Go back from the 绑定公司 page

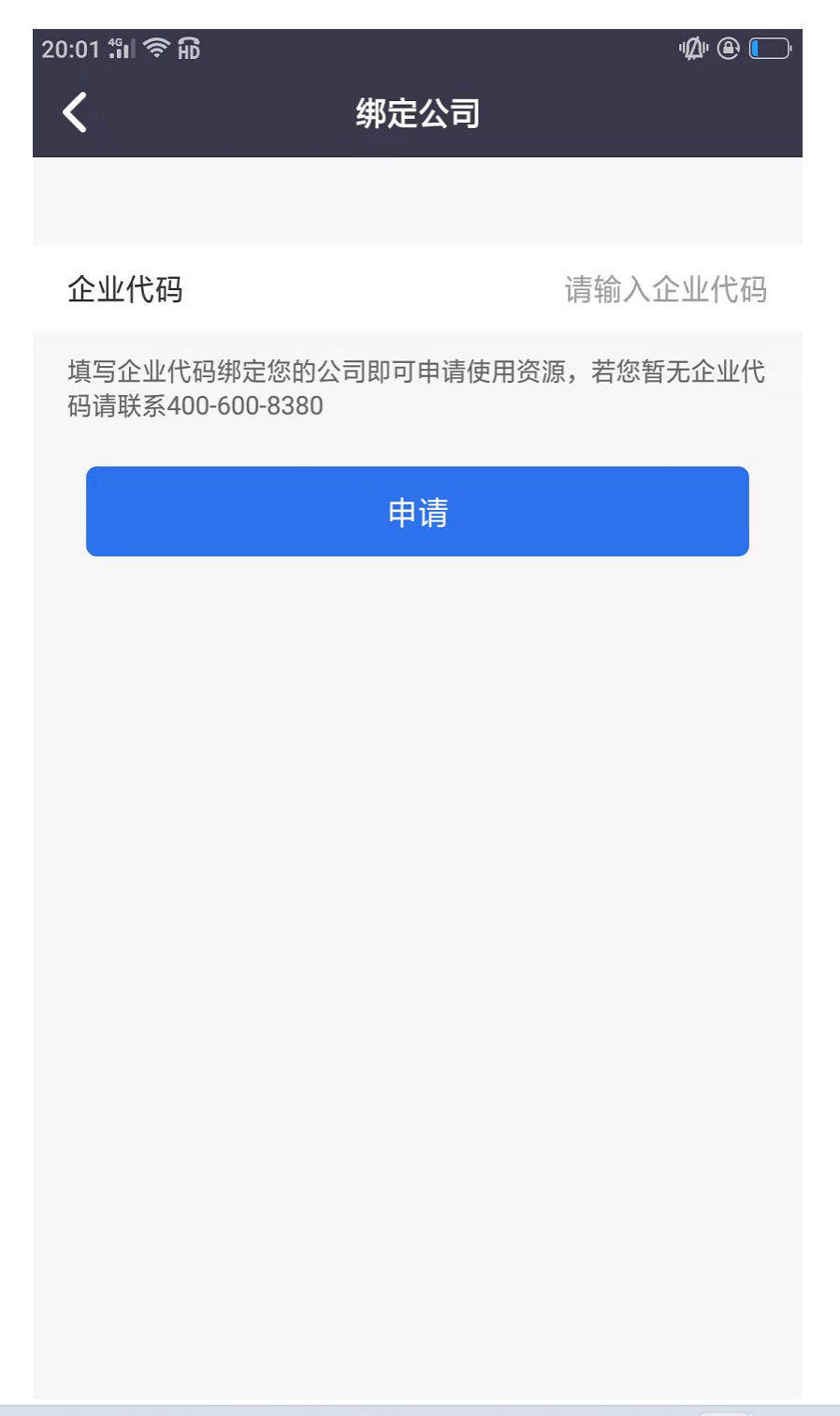75,113
